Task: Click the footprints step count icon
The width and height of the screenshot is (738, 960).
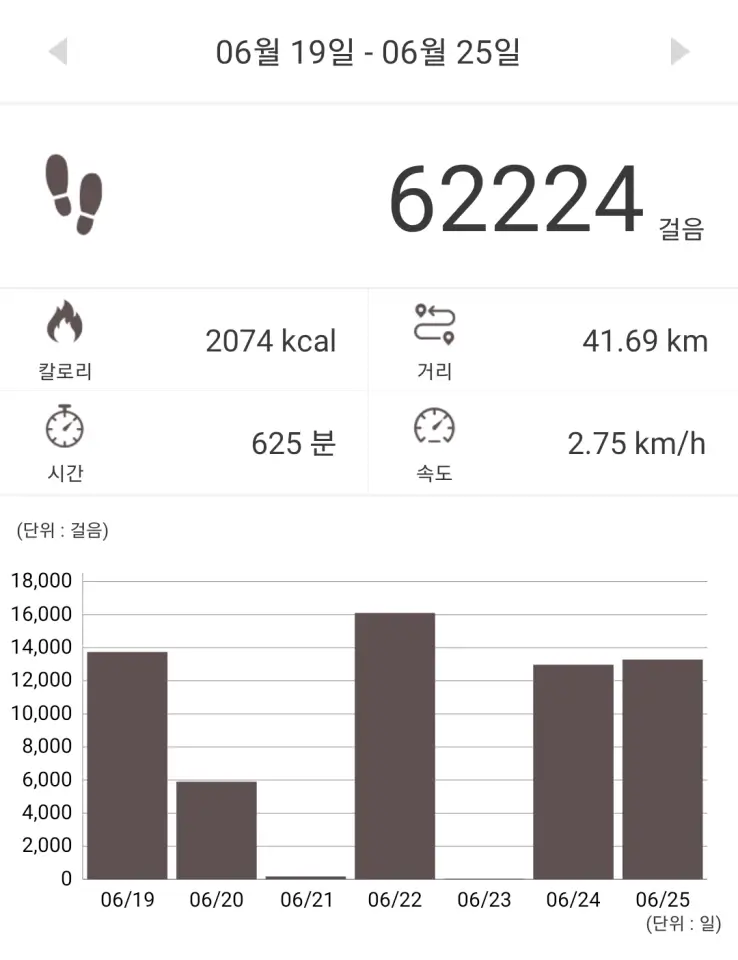Action: click(x=74, y=193)
